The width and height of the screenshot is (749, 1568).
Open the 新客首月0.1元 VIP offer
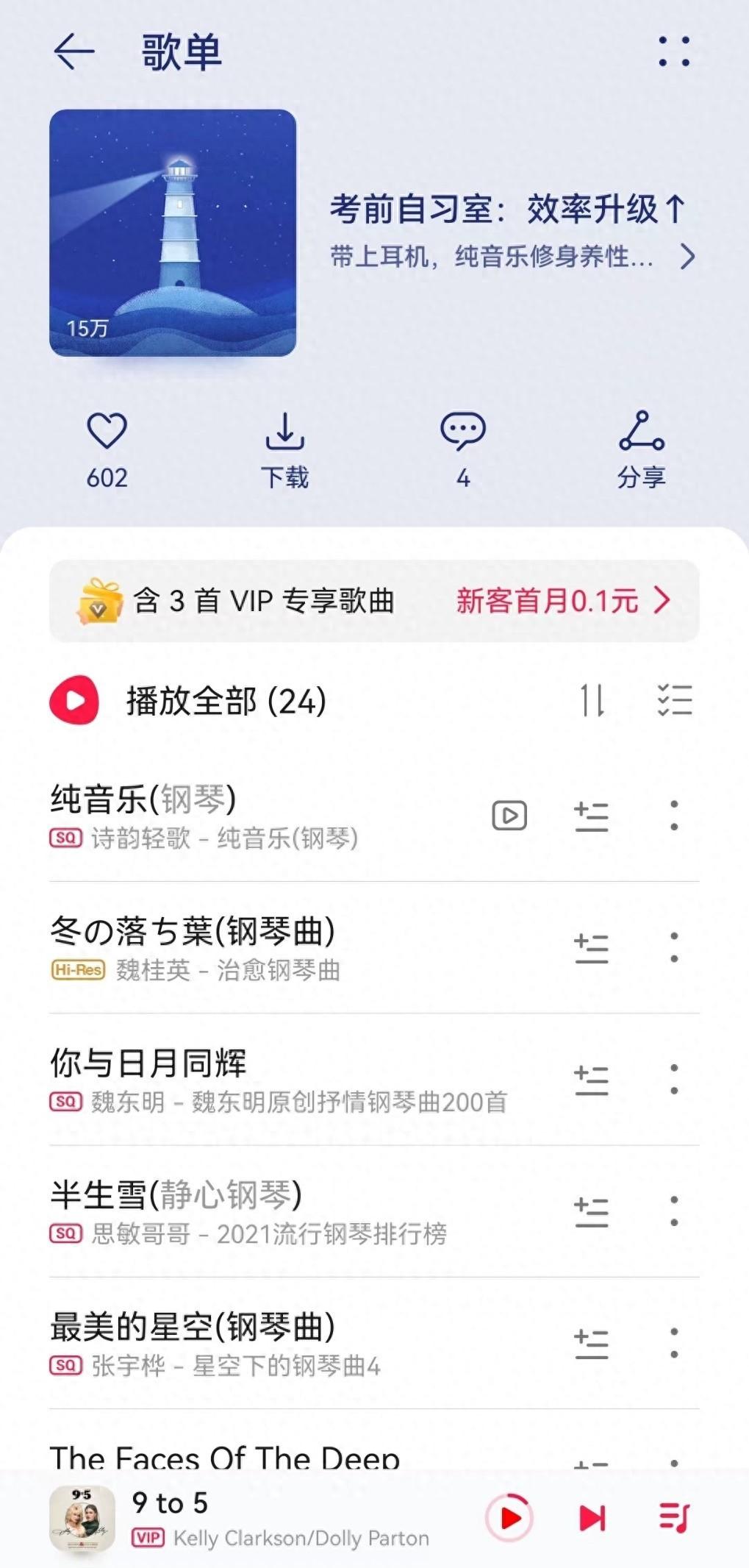(562, 601)
